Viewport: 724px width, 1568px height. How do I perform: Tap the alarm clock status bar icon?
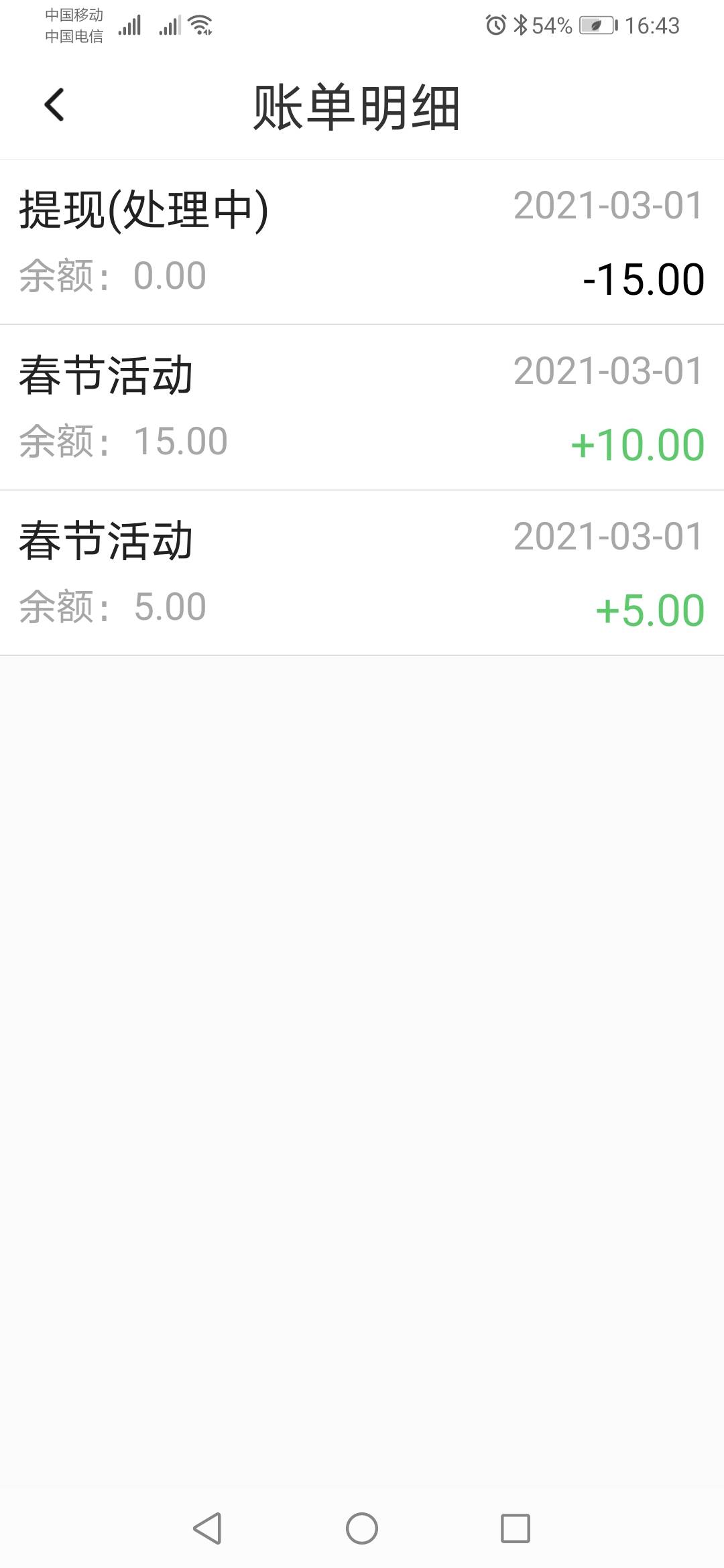[x=495, y=25]
